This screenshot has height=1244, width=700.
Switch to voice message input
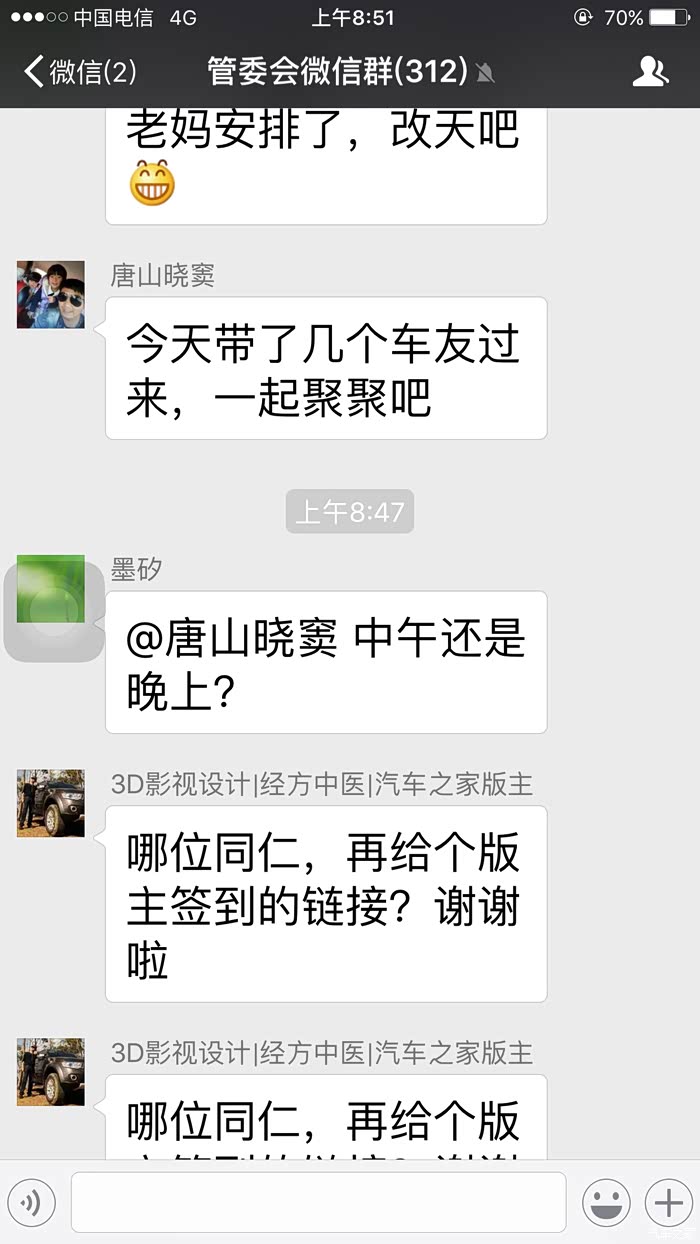click(x=32, y=1203)
